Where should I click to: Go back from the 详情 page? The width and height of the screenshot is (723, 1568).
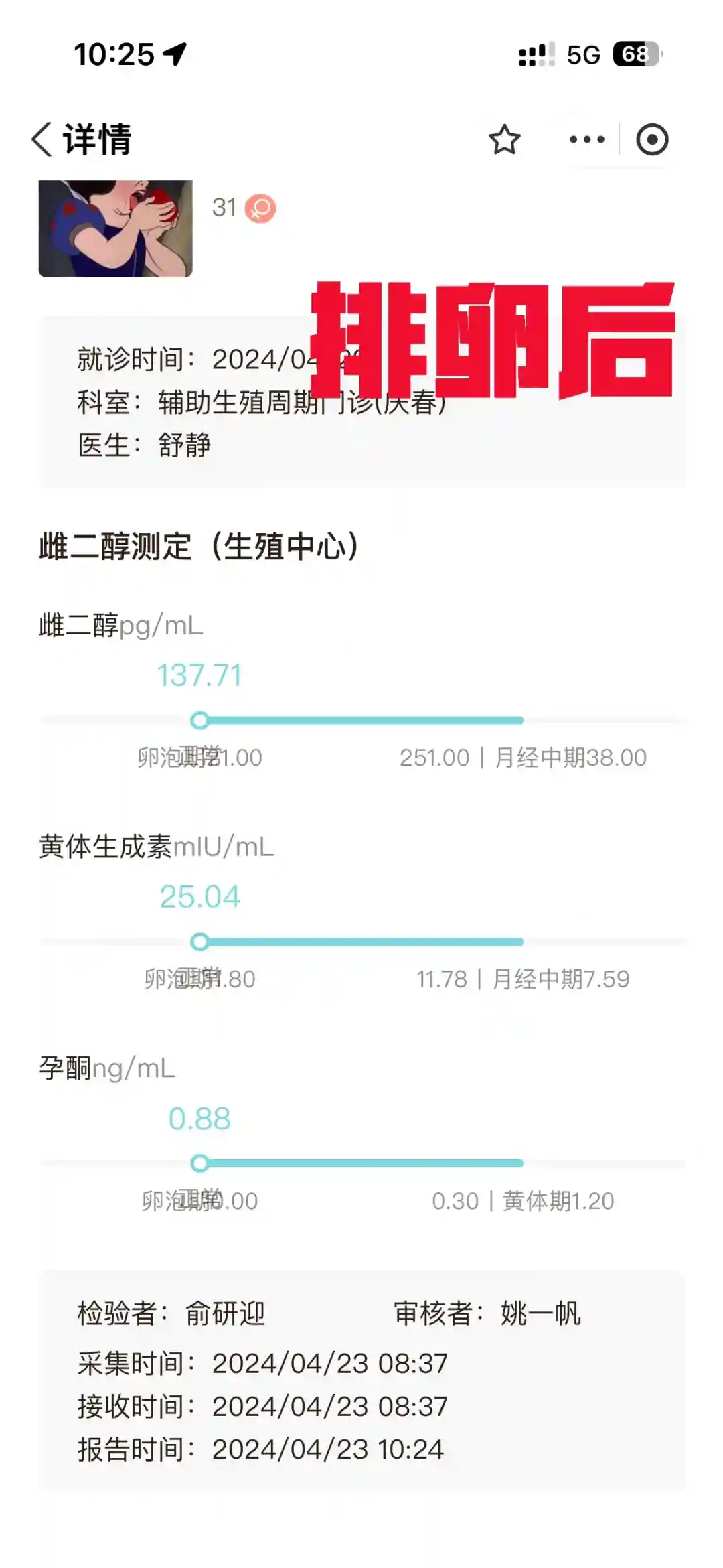[42, 139]
